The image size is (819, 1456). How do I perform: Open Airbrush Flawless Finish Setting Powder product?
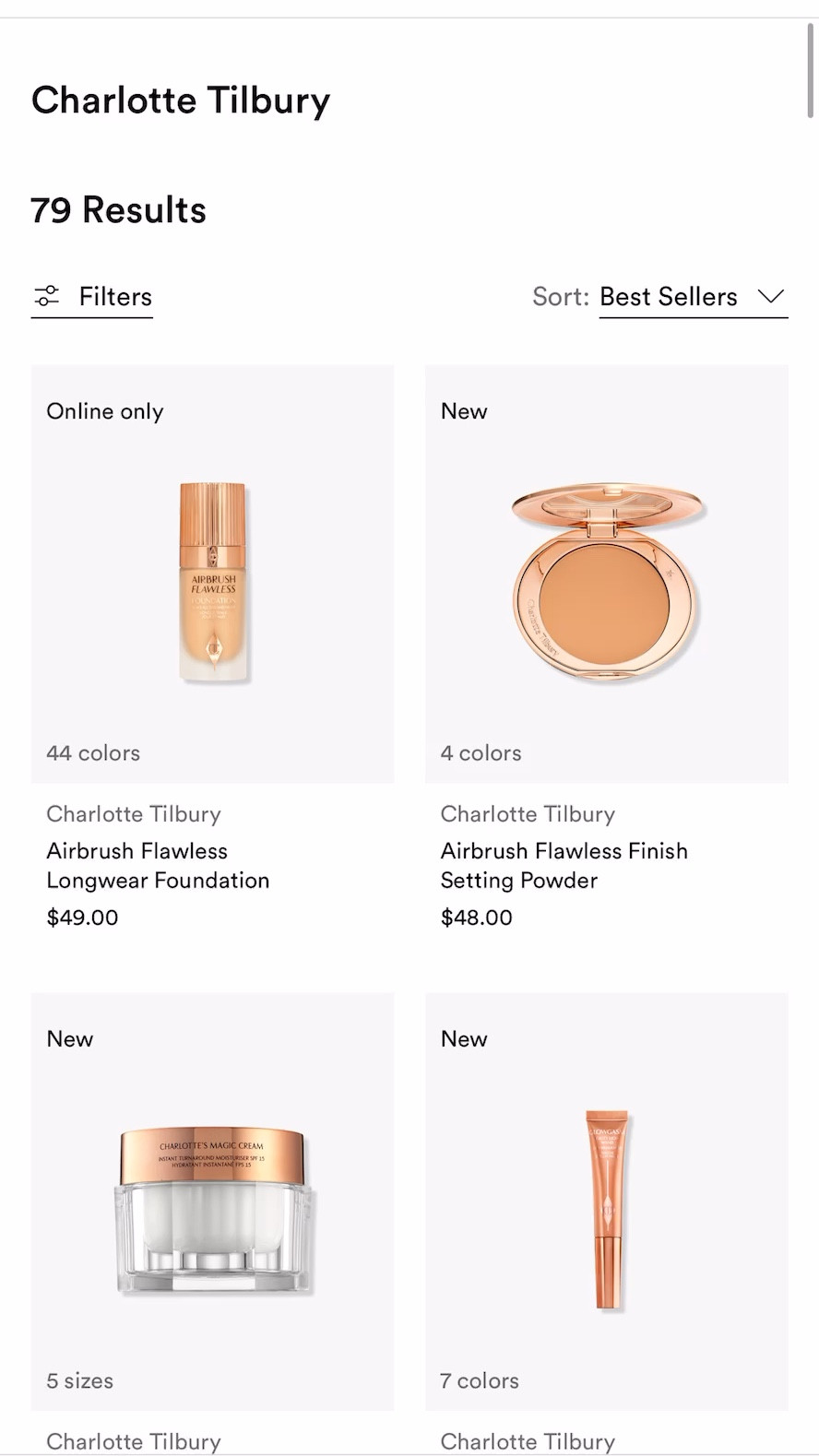point(564,865)
